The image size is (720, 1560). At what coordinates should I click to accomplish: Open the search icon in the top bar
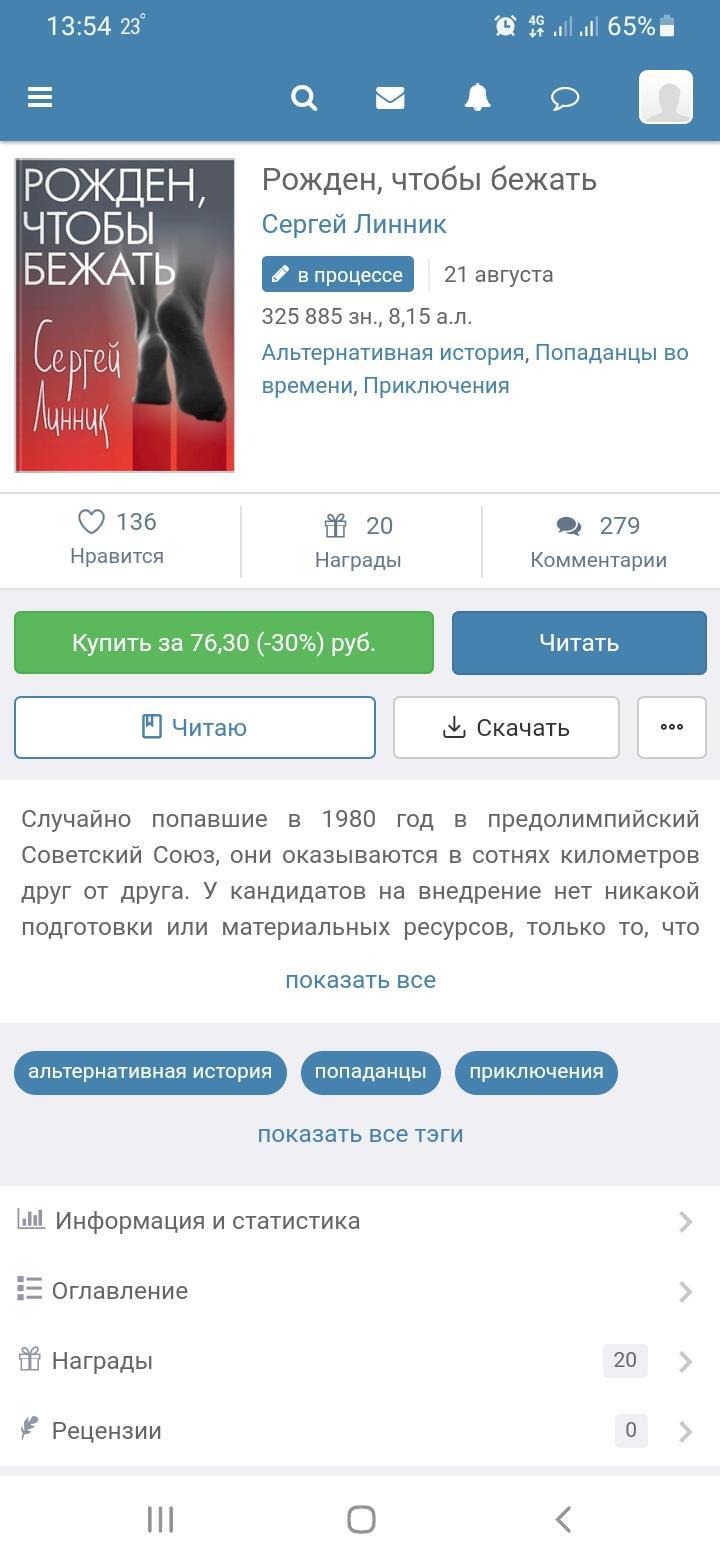pyautogui.click(x=304, y=97)
